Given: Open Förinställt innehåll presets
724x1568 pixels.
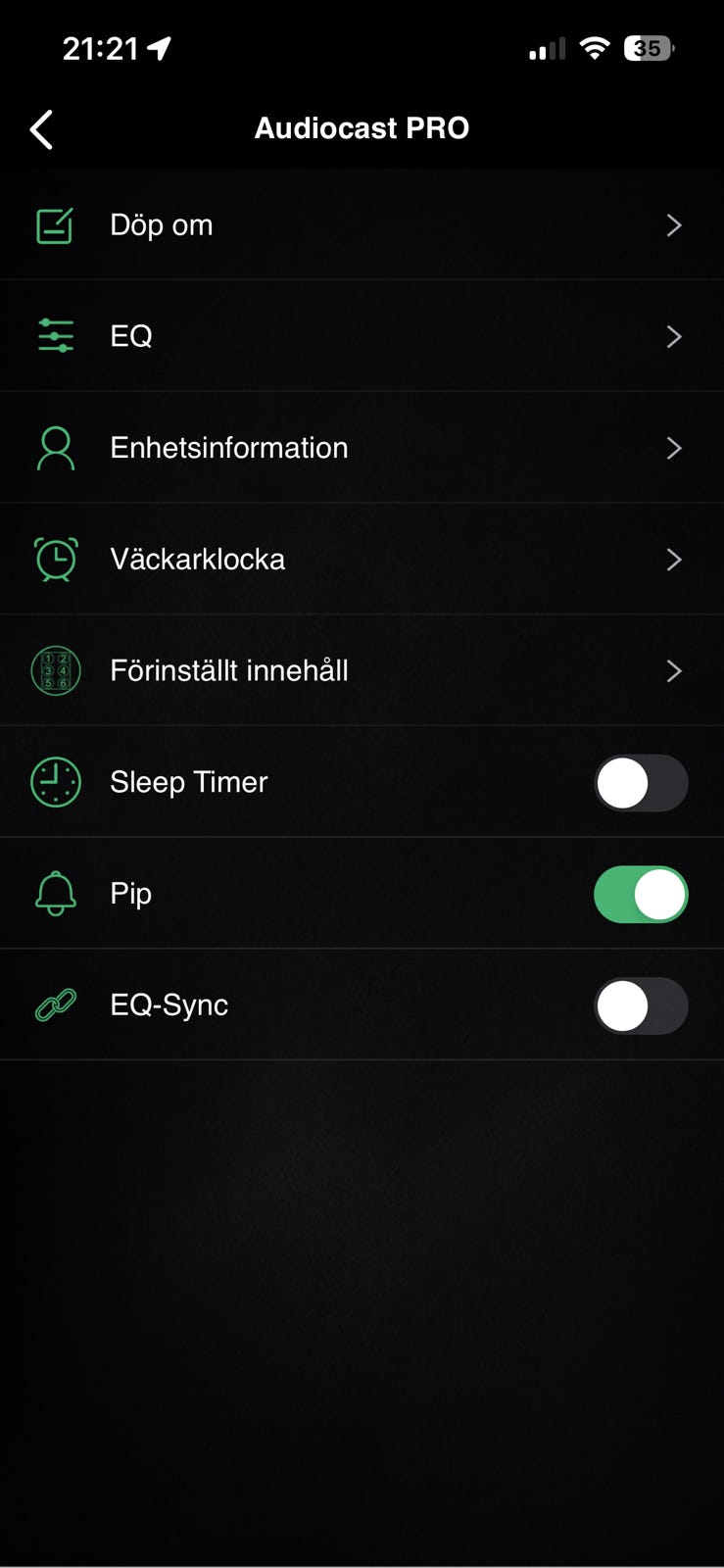Looking at the screenshot, I should coord(362,671).
